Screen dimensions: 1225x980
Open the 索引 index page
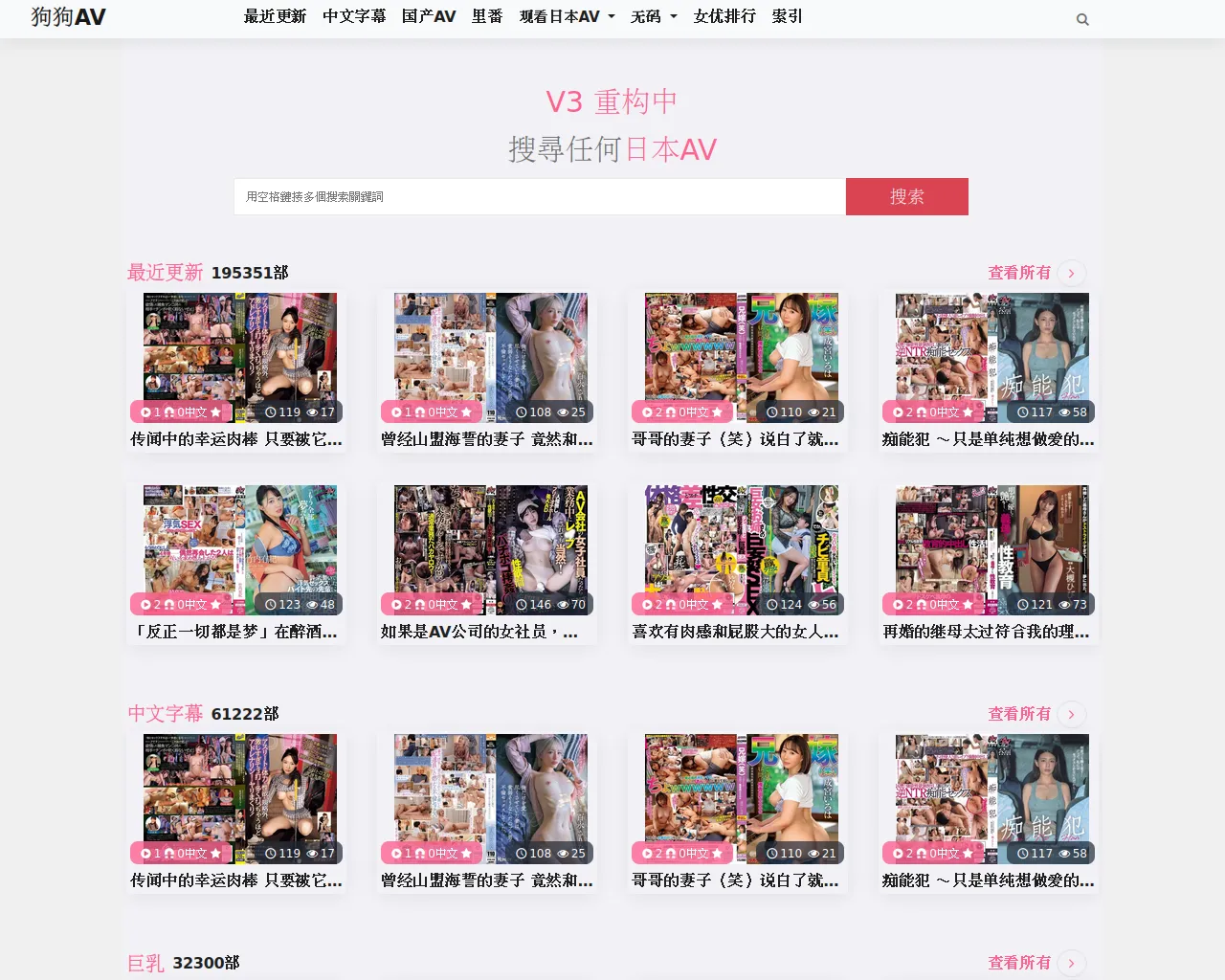787,16
